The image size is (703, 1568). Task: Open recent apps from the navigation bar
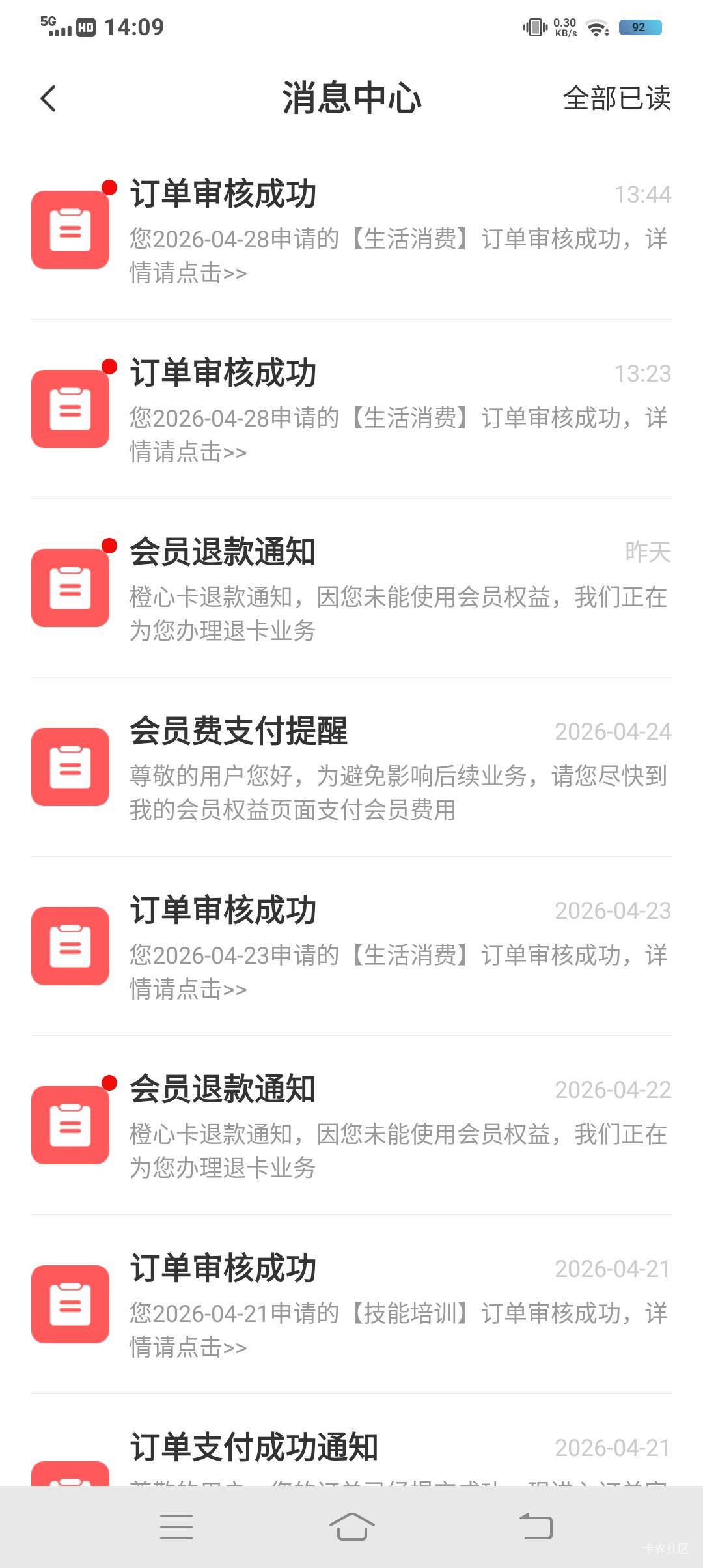[176, 1526]
